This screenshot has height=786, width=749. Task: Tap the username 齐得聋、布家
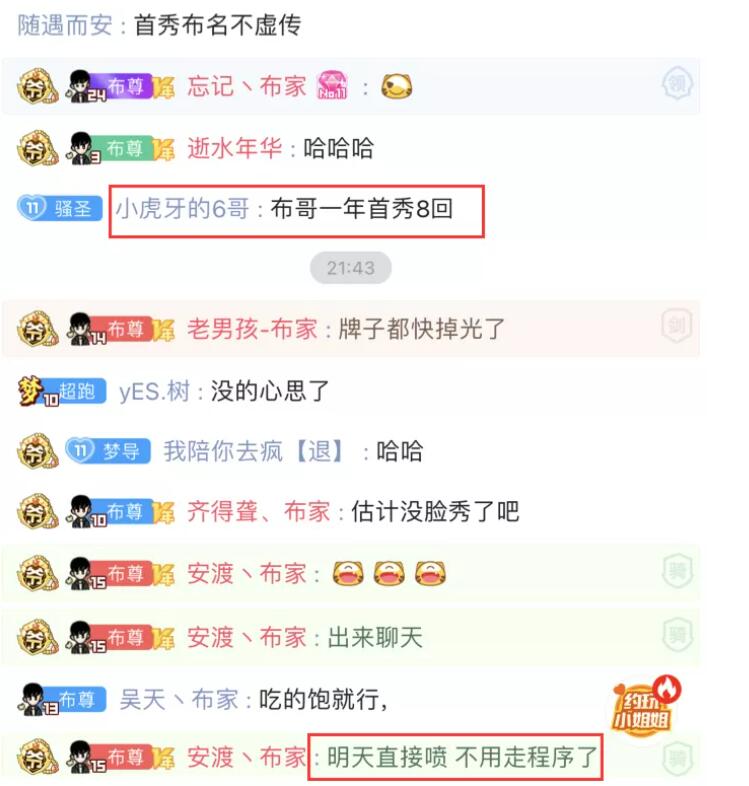click(x=258, y=512)
